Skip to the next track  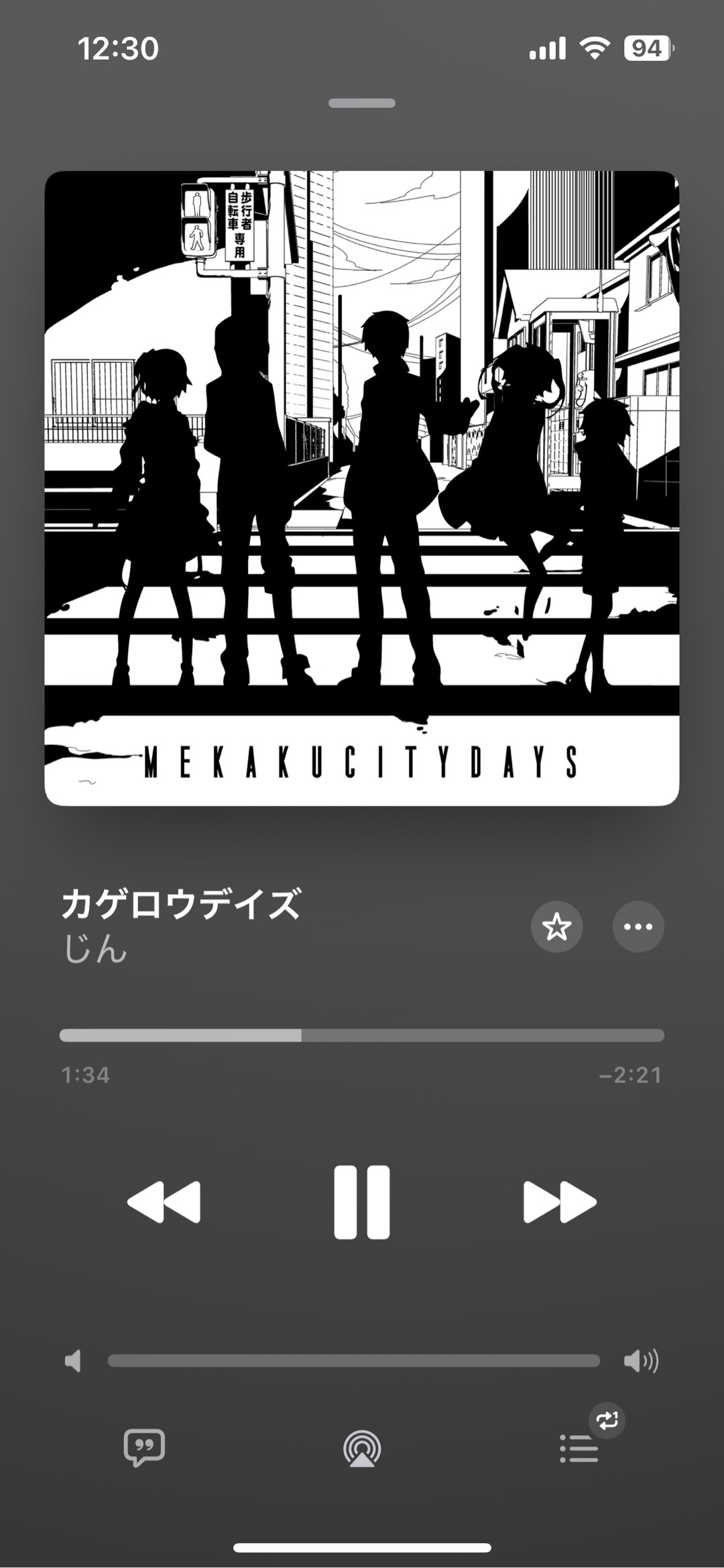click(559, 1202)
